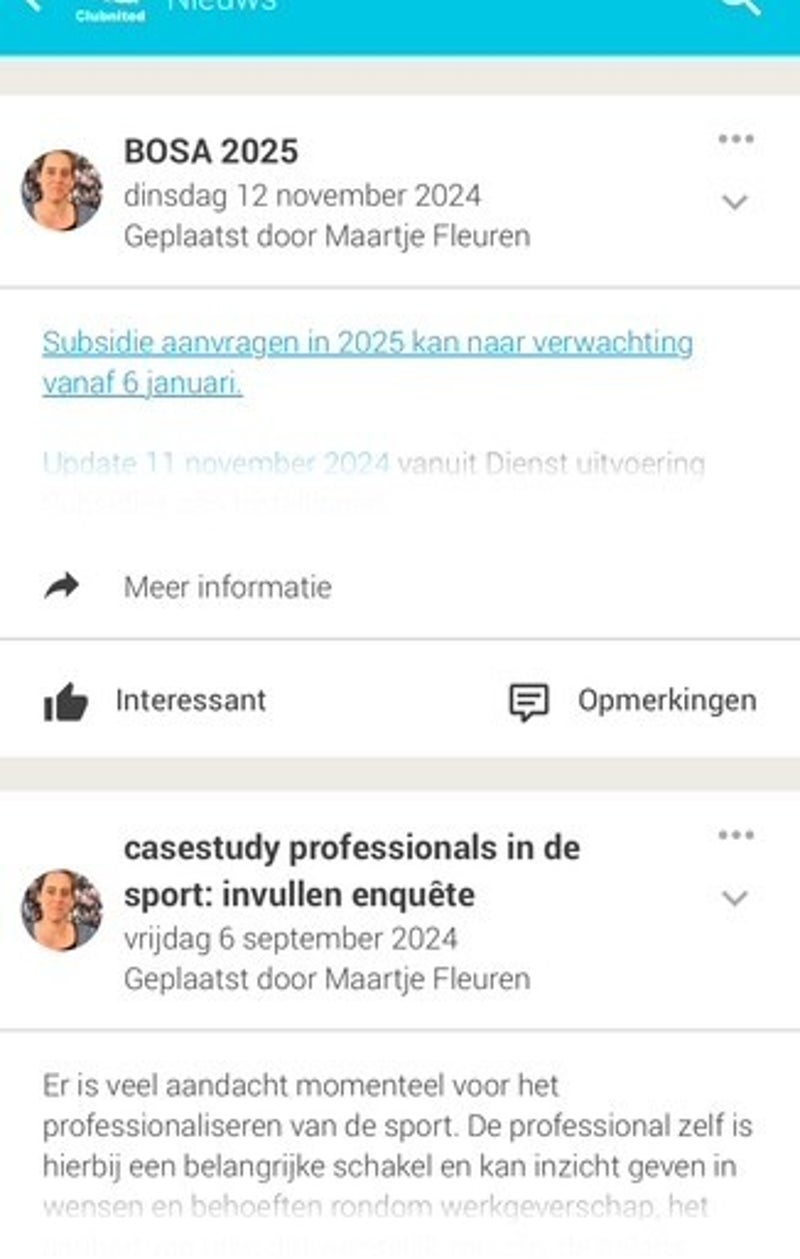Screen dimensions: 800x1259
Task: Tap Meer informatie under BOSA 2025
Action: (x=227, y=587)
